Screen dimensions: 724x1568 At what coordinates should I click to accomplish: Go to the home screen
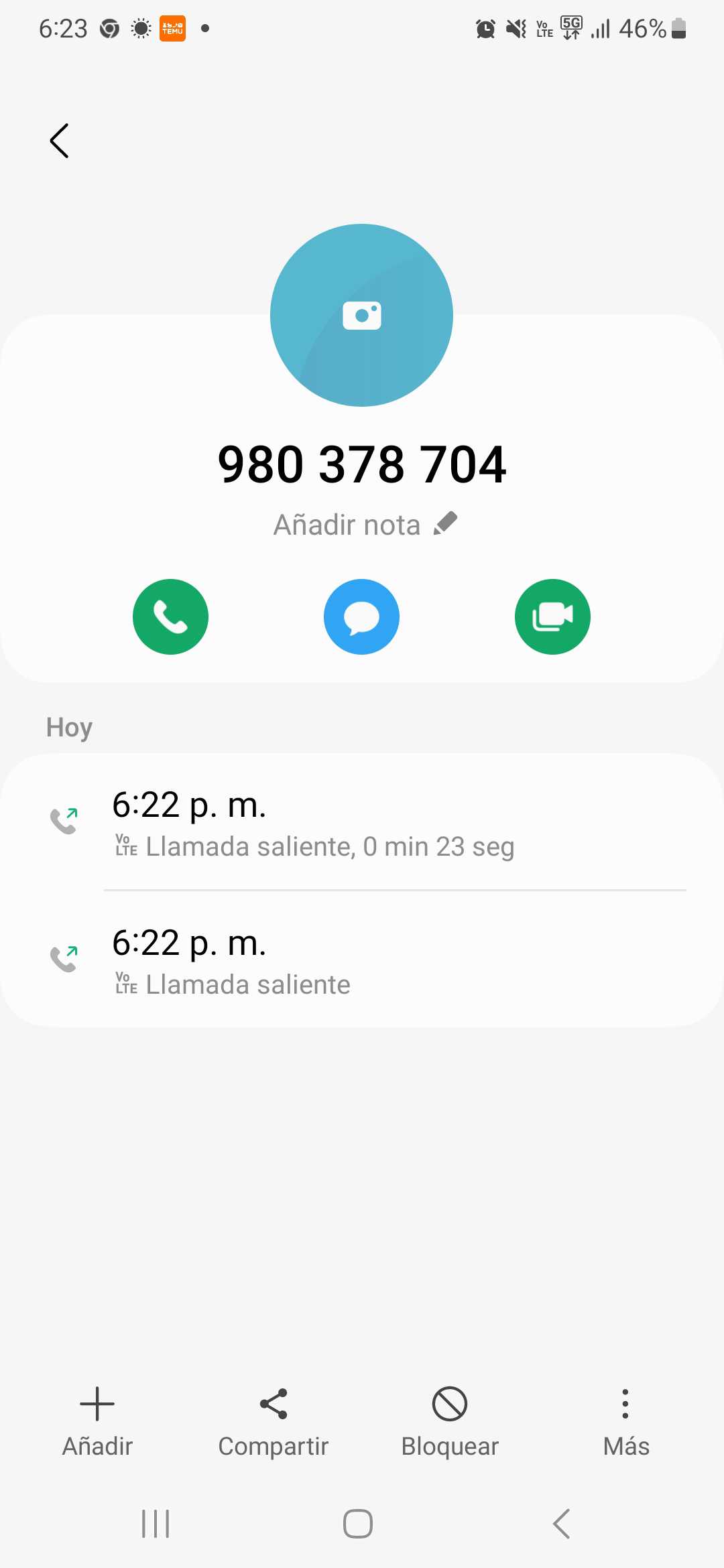(358, 1524)
